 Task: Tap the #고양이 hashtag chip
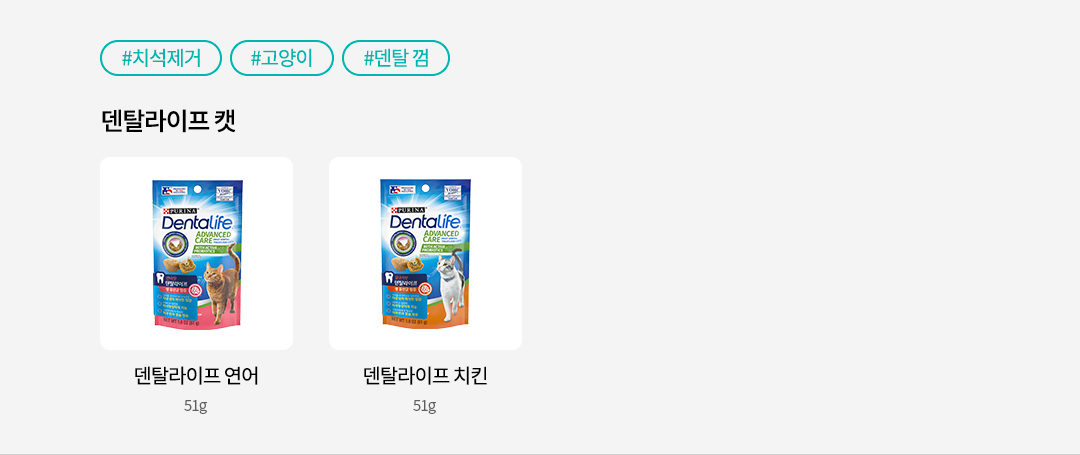(x=282, y=58)
